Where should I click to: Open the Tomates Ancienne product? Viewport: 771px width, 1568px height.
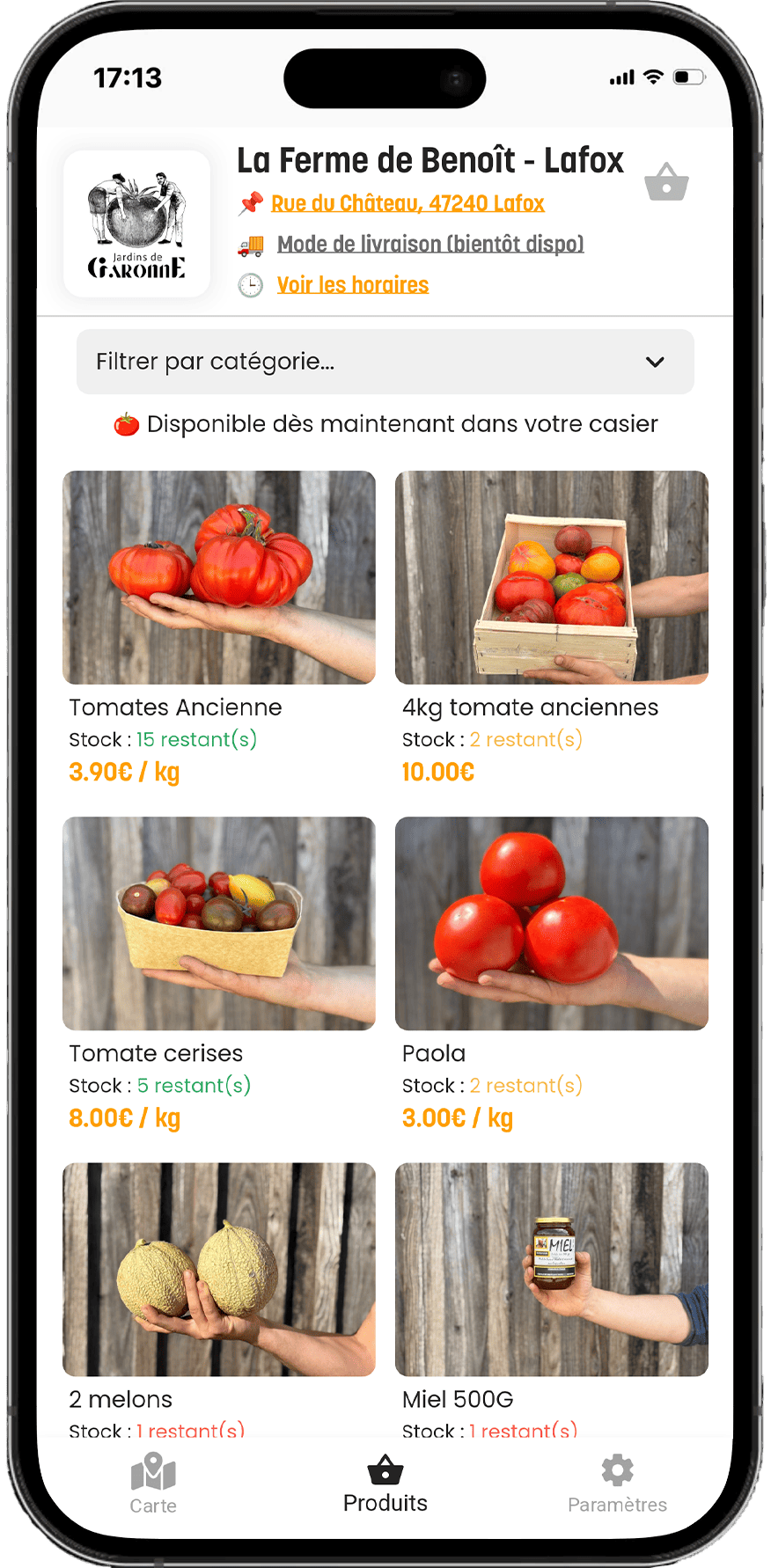pyautogui.click(x=219, y=628)
